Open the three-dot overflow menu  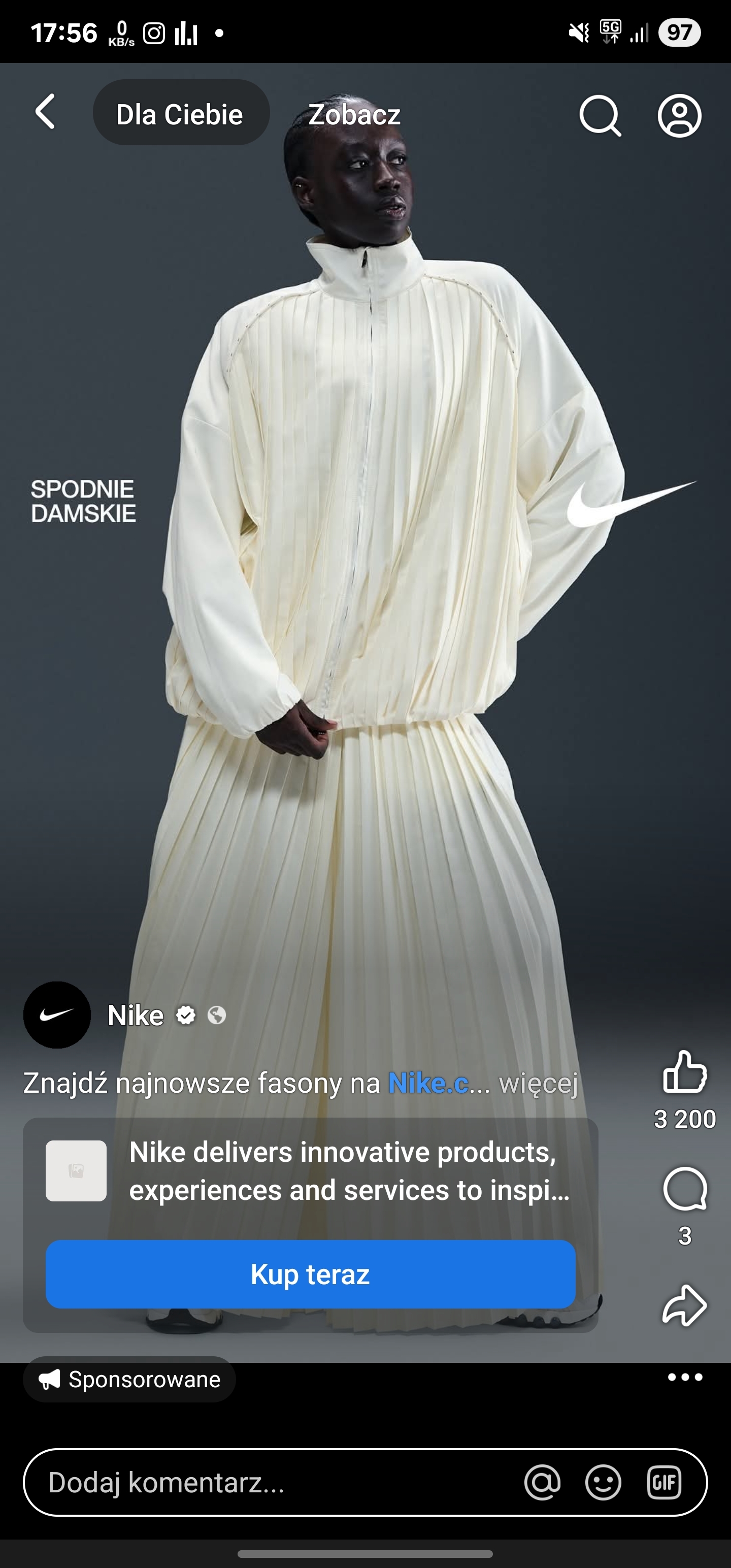point(685,1377)
